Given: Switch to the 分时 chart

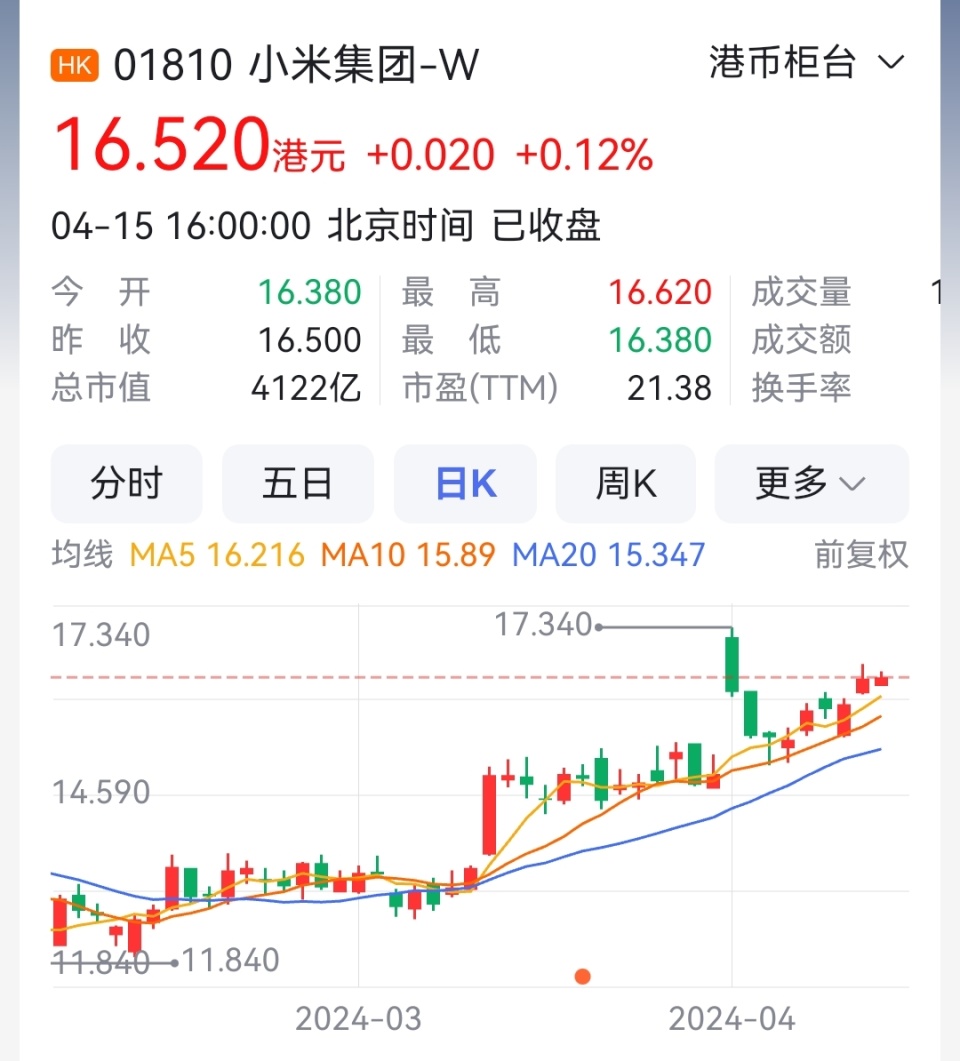Looking at the screenshot, I should 126,484.
